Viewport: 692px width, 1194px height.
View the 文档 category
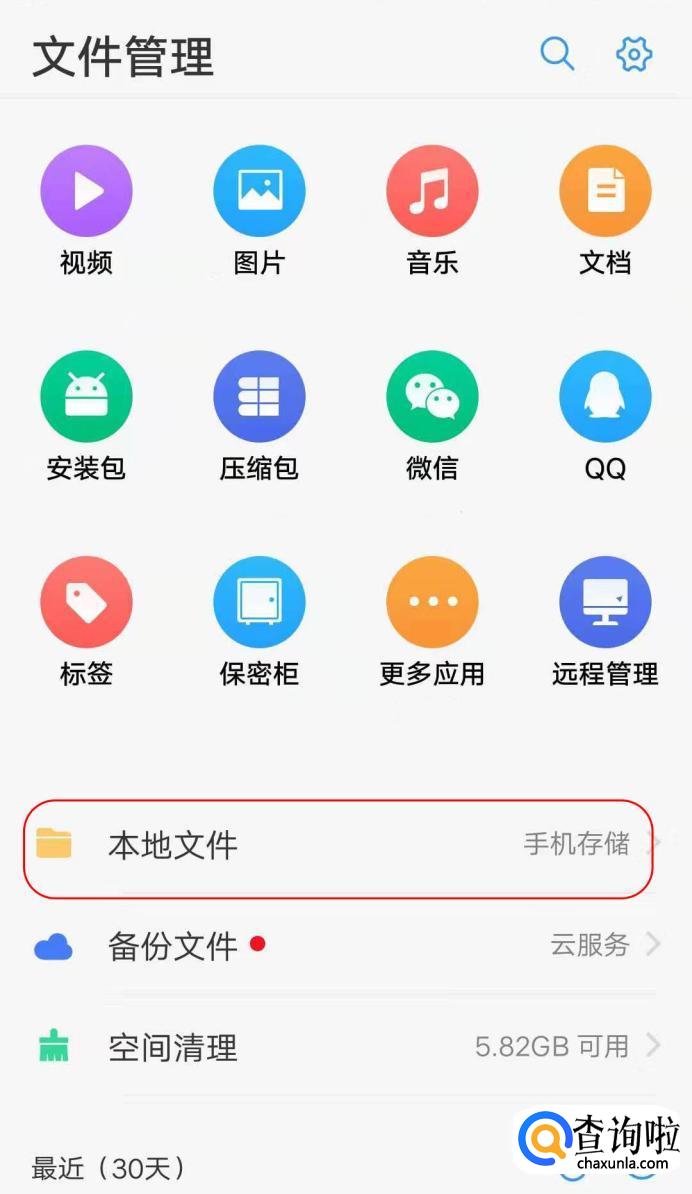605,191
